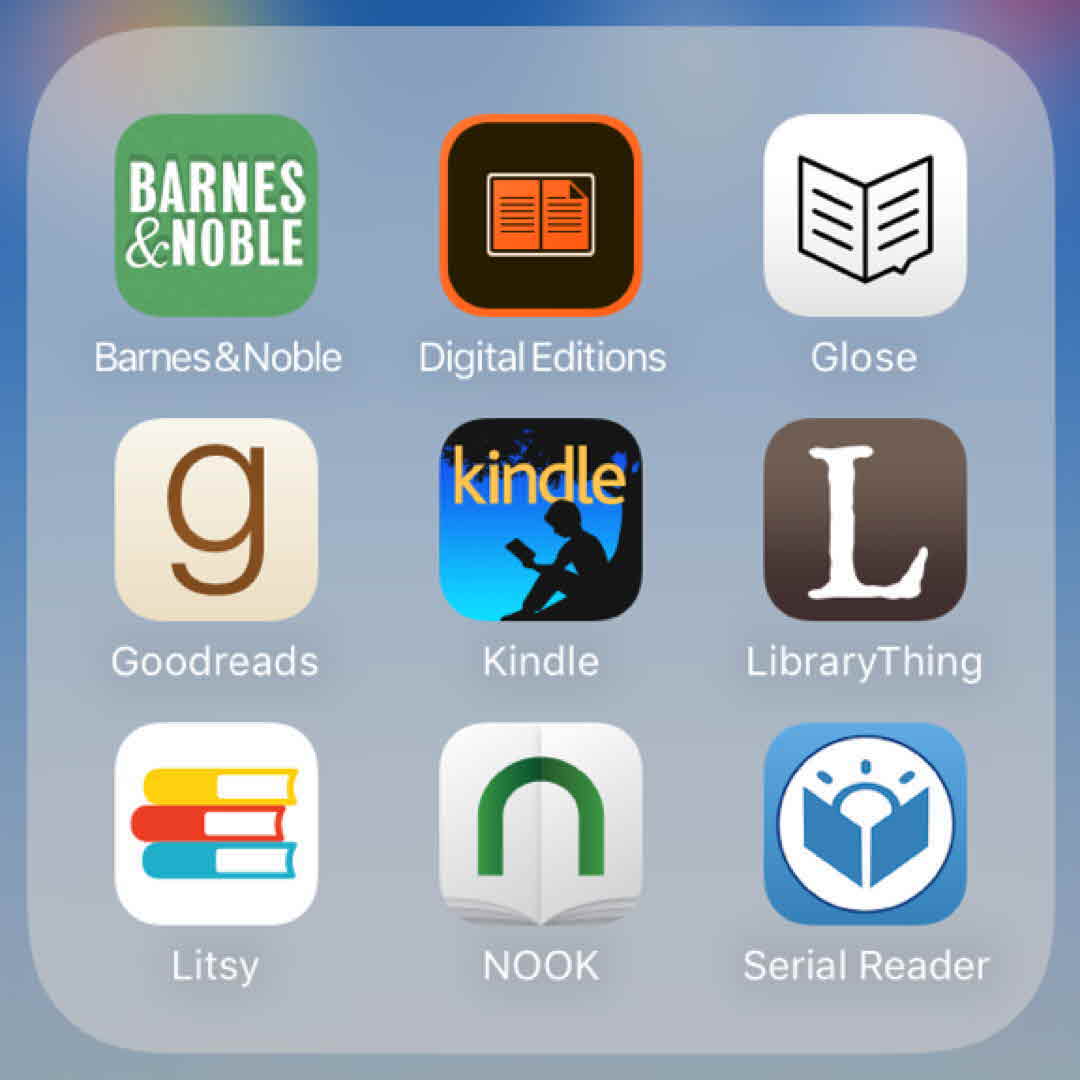Viewport: 1080px width, 1080px height.
Task: Open the Barnes & Noble app
Action: pyautogui.click(x=216, y=215)
